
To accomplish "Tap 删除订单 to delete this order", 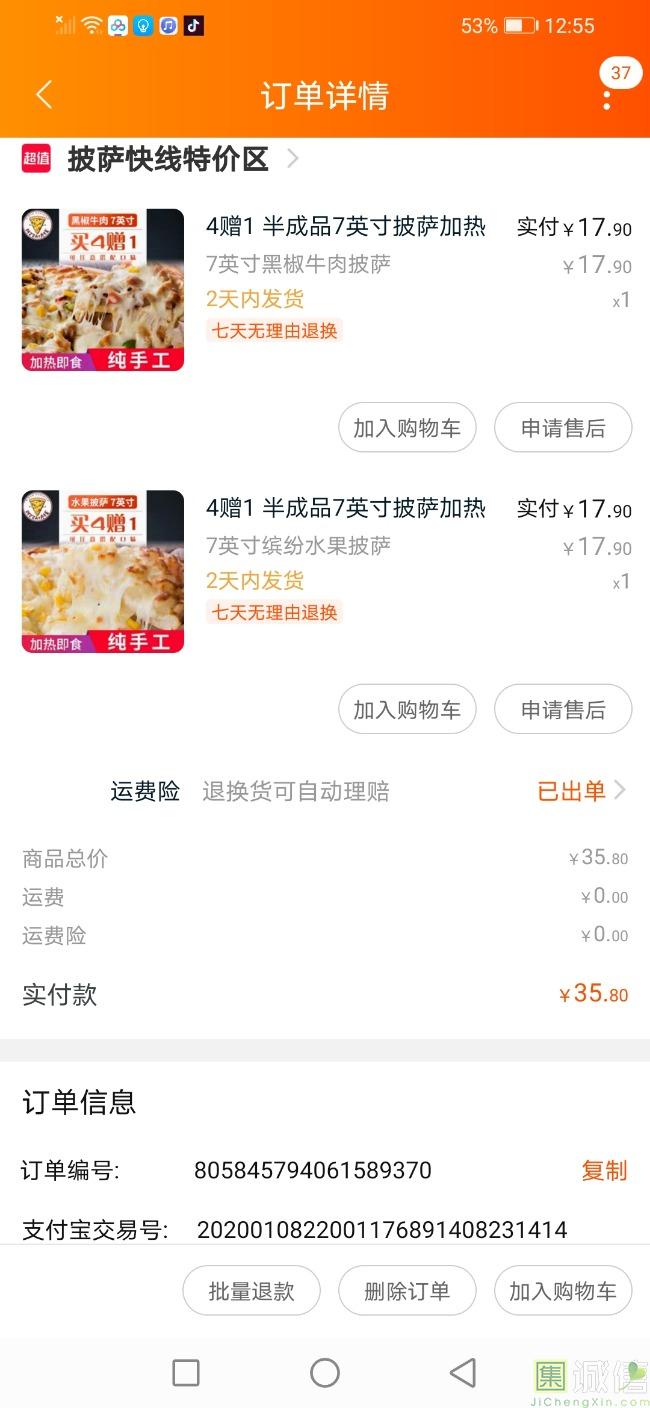I will 407,1291.
